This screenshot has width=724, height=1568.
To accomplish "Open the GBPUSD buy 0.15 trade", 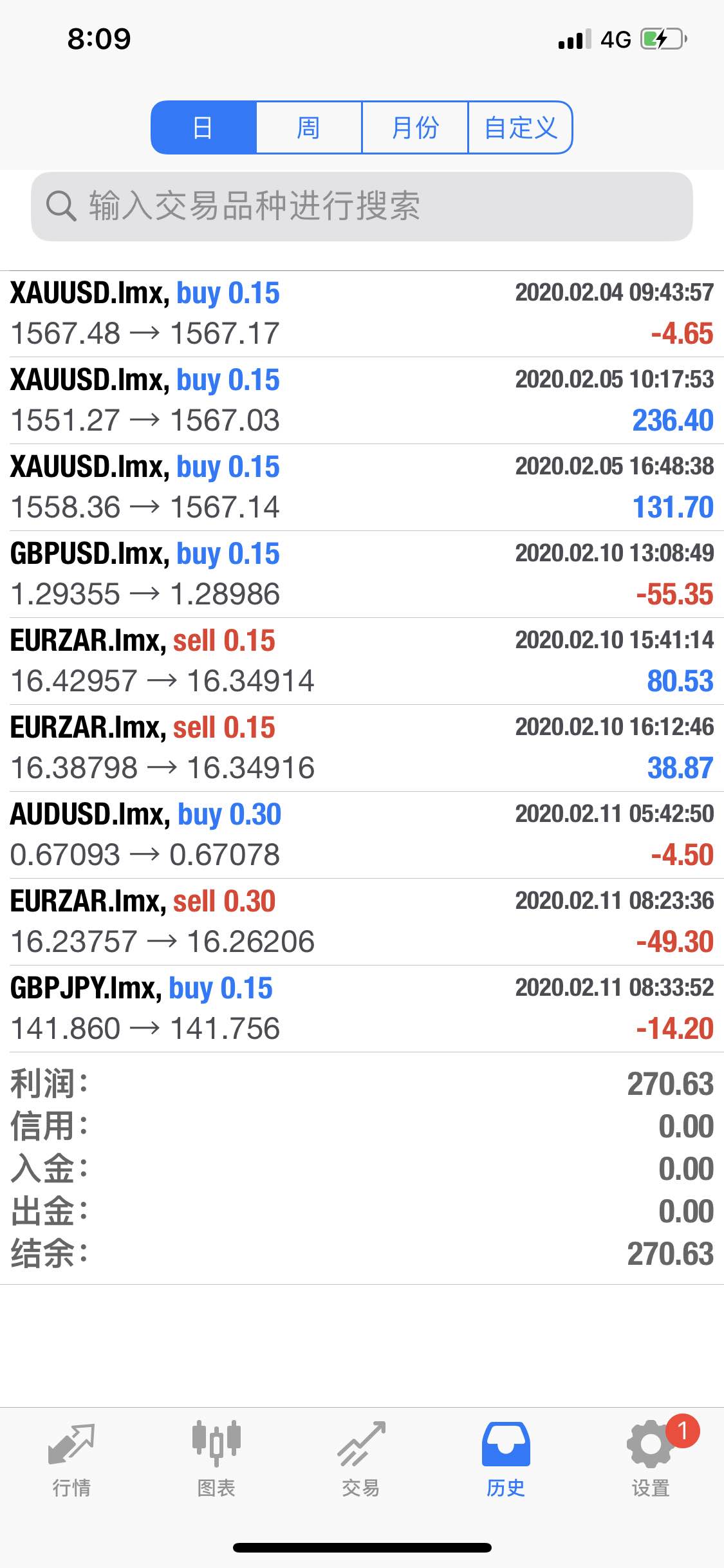I will click(362, 574).
